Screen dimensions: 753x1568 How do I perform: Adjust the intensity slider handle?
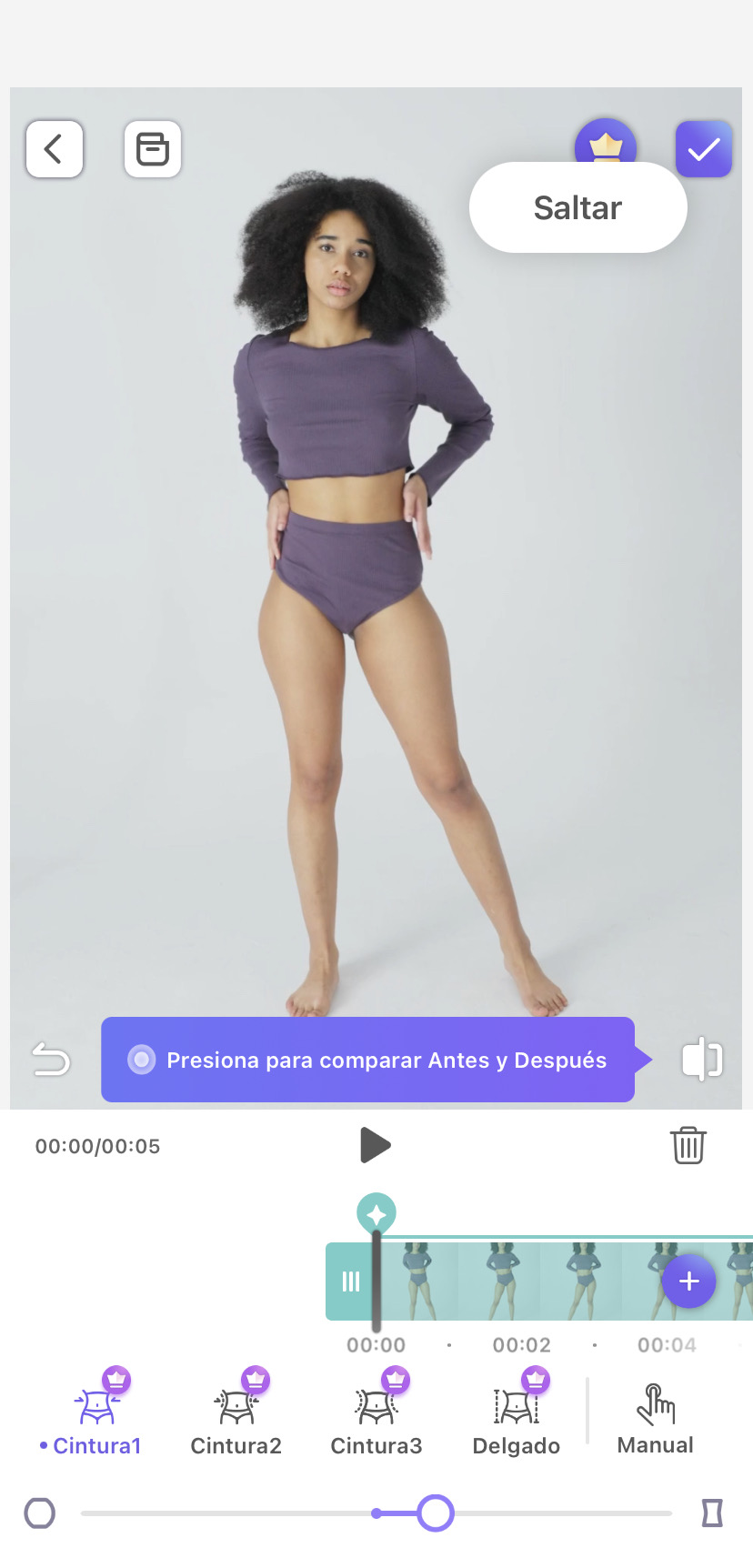(x=434, y=1513)
